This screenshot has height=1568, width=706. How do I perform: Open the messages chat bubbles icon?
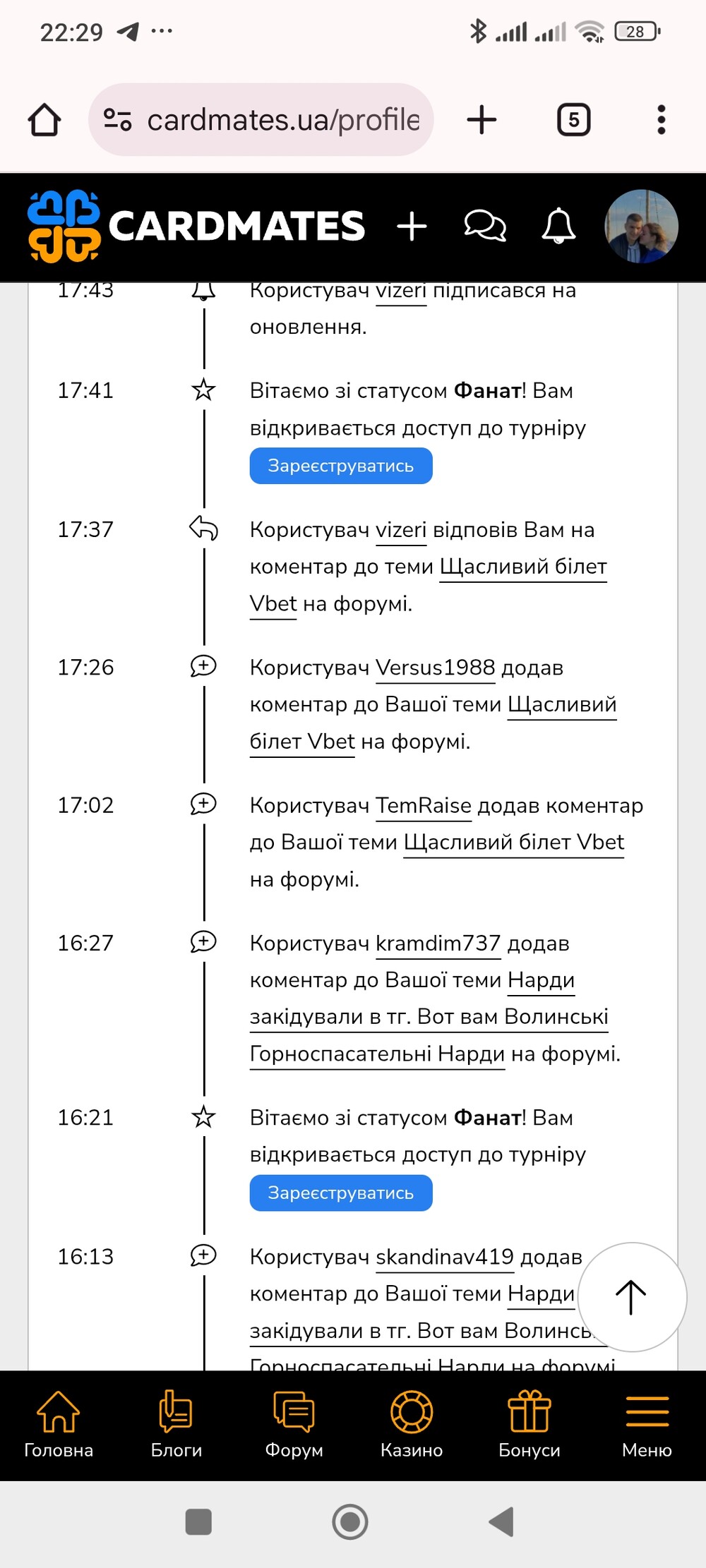point(485,227)
